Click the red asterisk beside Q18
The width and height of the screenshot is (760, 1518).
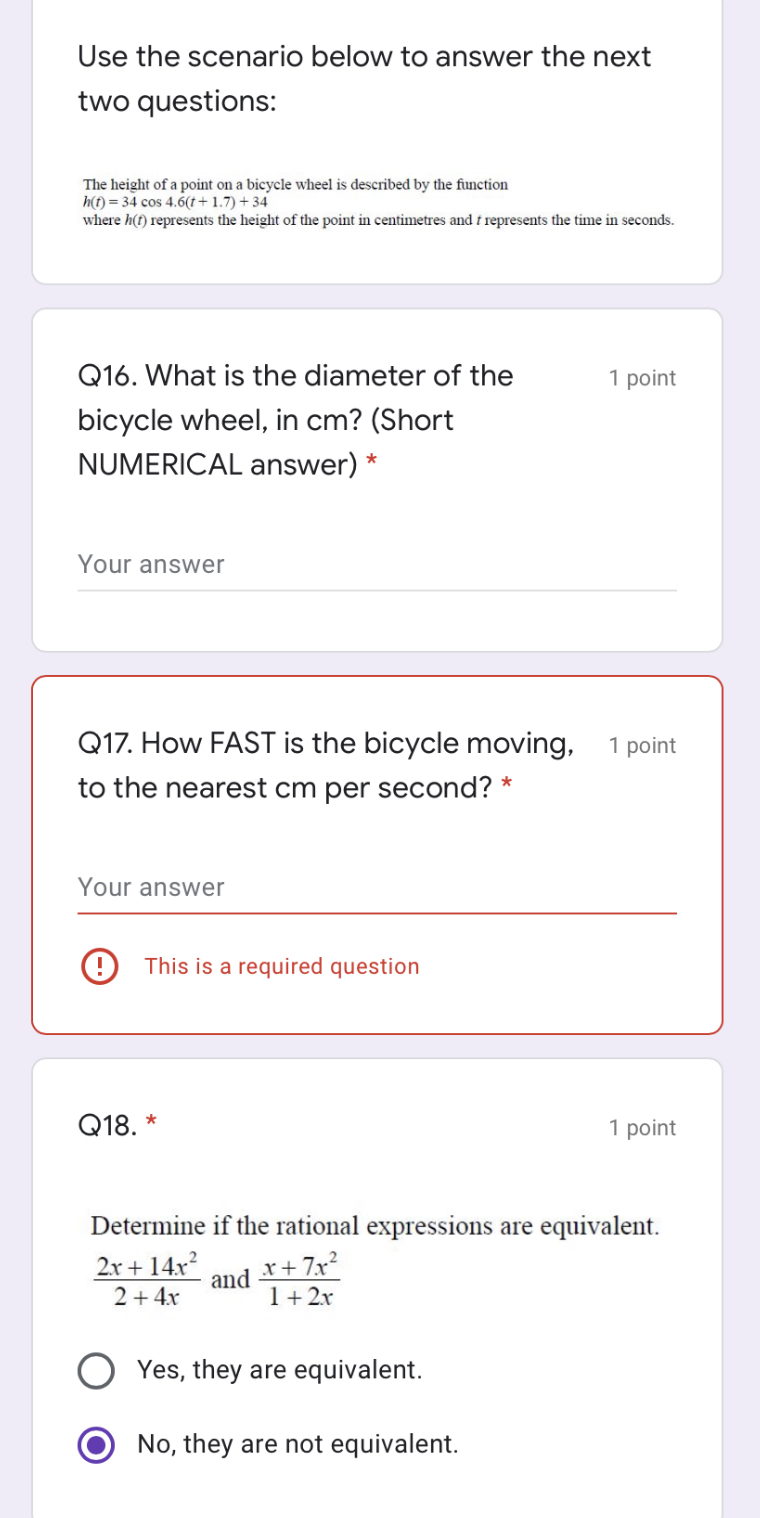pos(149,1123)
